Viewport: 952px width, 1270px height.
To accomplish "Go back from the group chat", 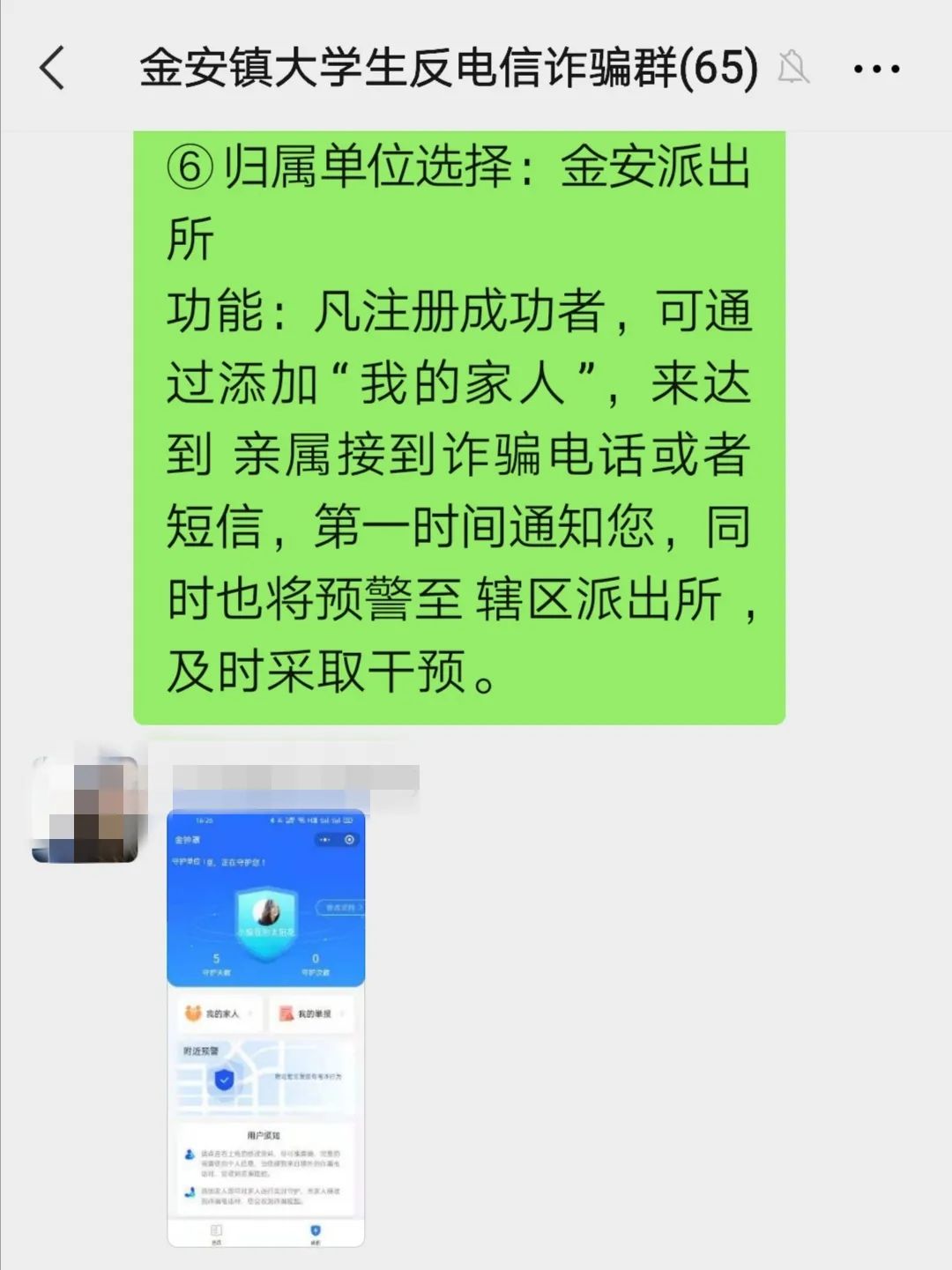I will click(x=53, y=69).
